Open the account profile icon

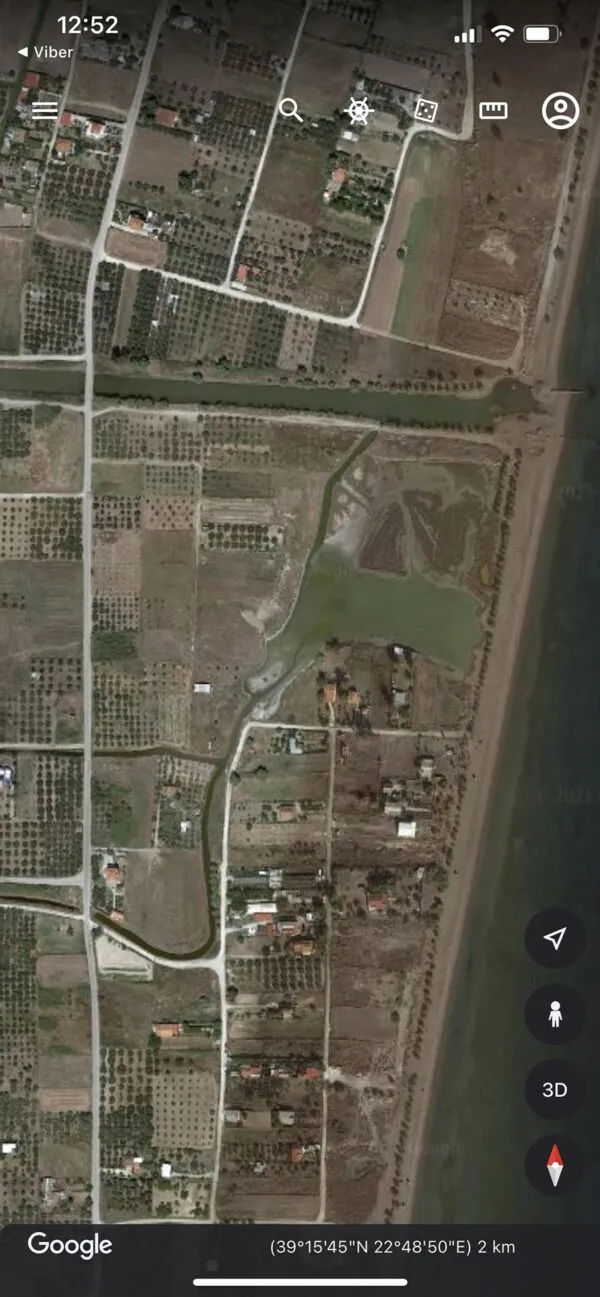tap(561, 110)
